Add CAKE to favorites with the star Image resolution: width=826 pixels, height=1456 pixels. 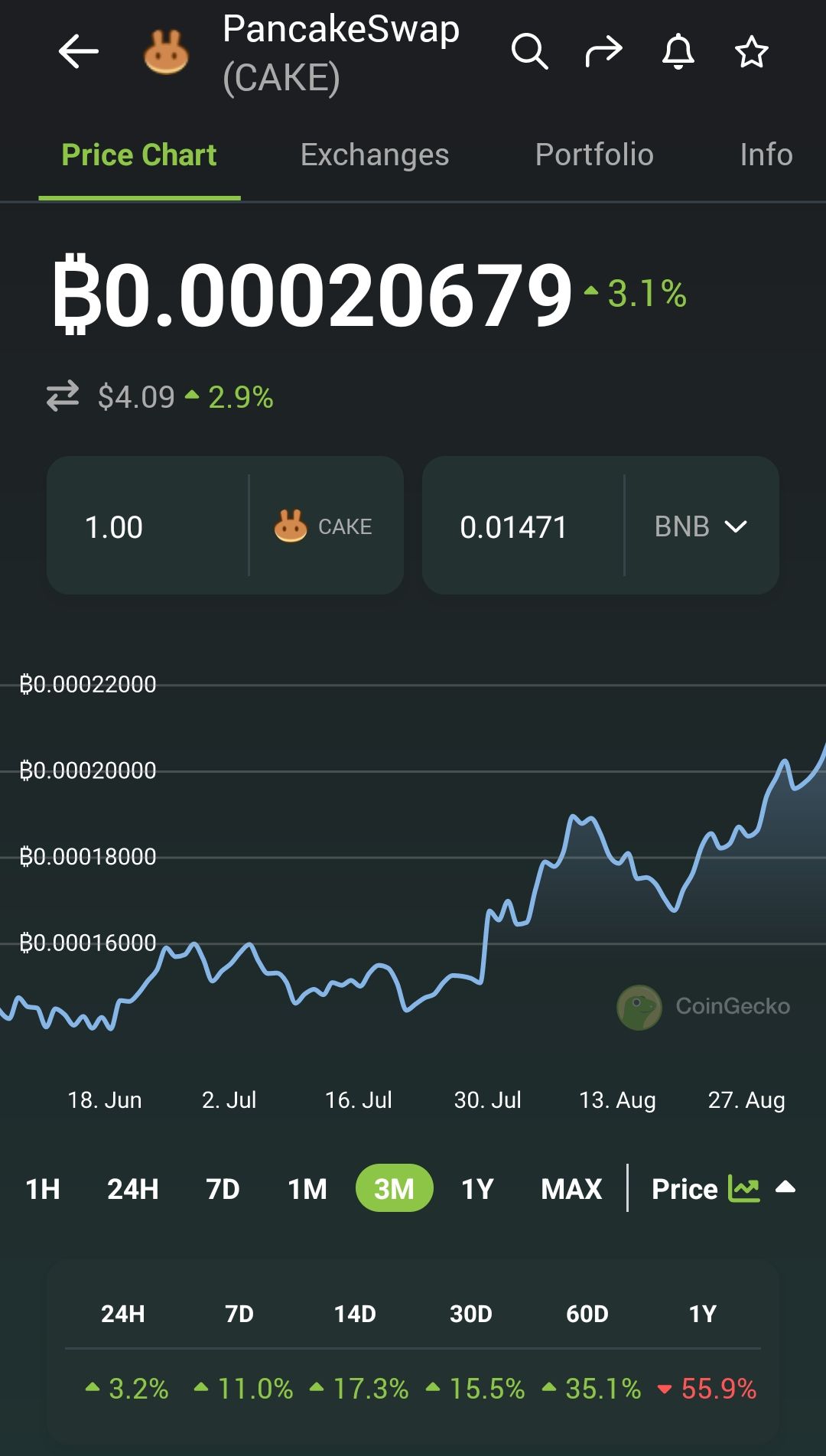(751, 52)
